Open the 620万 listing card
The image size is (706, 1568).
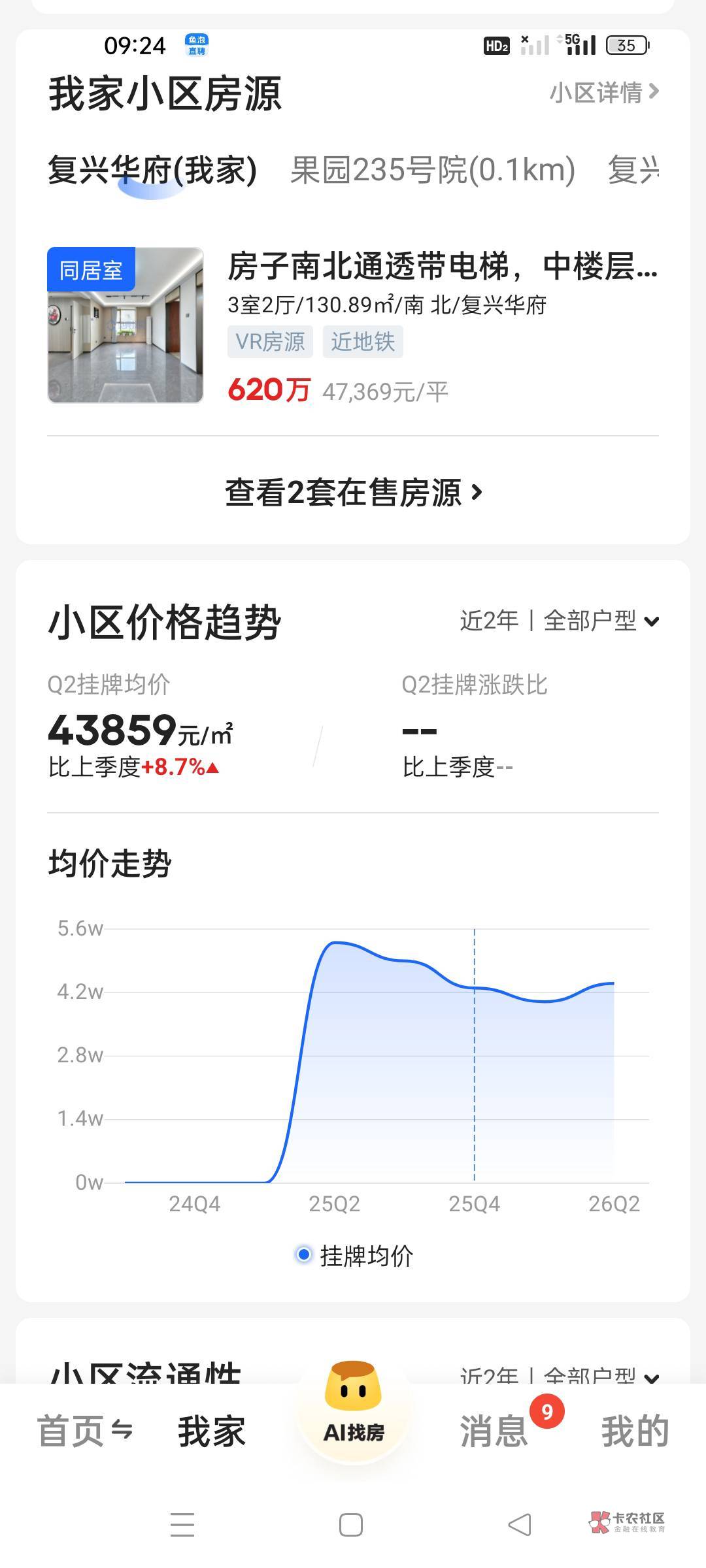(x=353, y=325)
